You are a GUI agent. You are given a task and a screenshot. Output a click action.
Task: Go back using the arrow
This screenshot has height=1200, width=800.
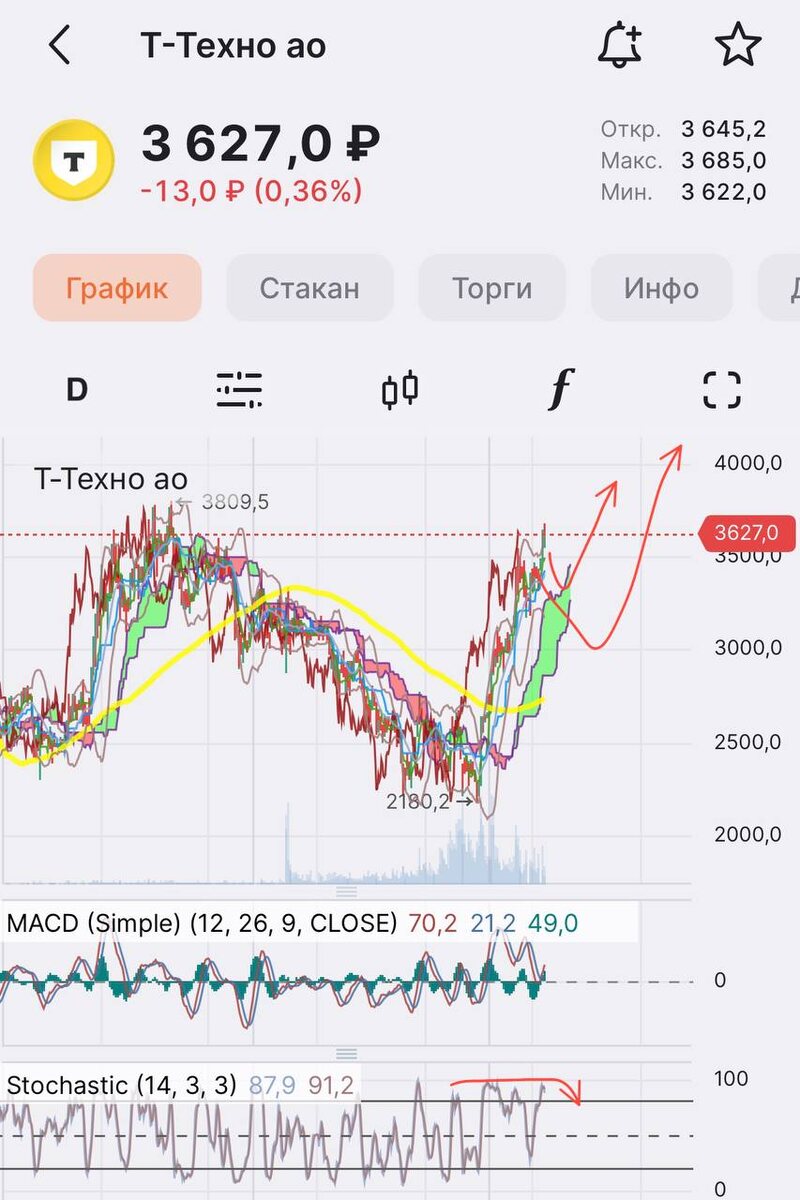(61, 46)
